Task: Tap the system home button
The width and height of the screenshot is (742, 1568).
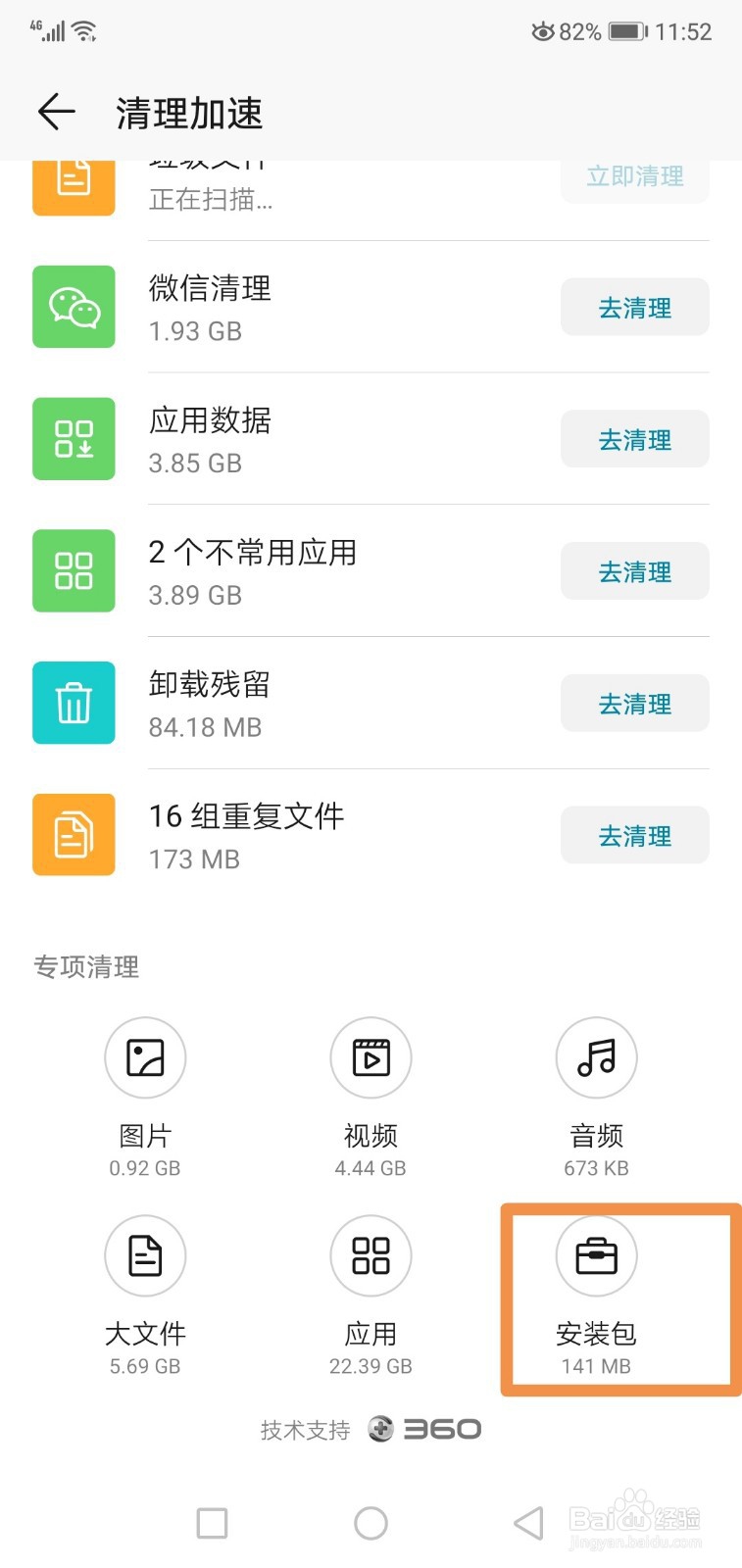Action: tap(371, 1523)
